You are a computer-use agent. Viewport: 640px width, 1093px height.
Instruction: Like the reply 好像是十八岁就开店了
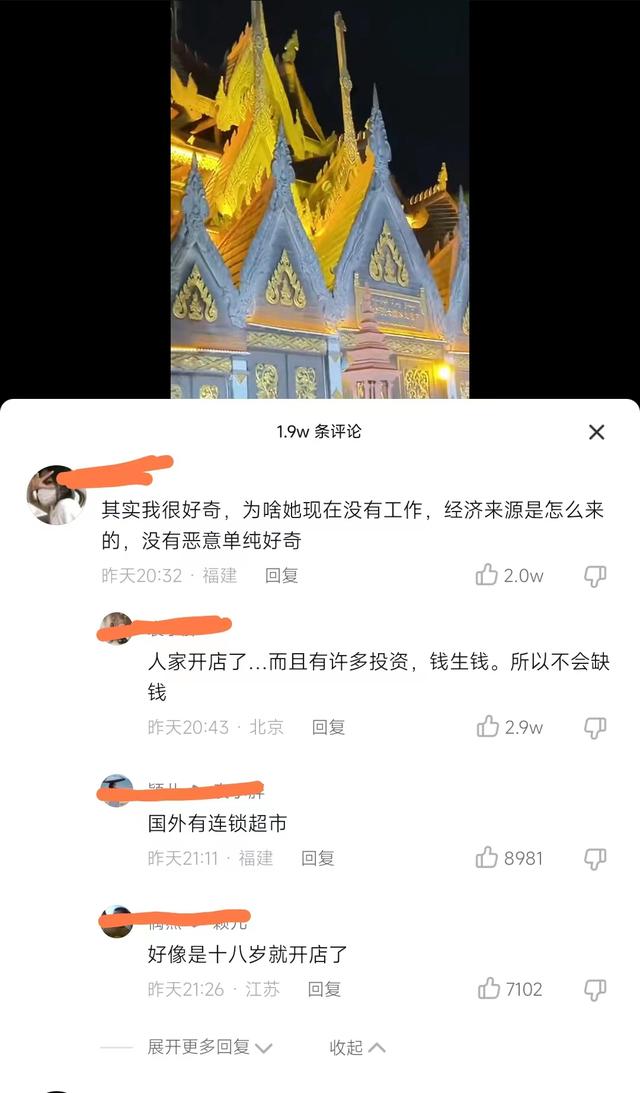tap(488, 989)
